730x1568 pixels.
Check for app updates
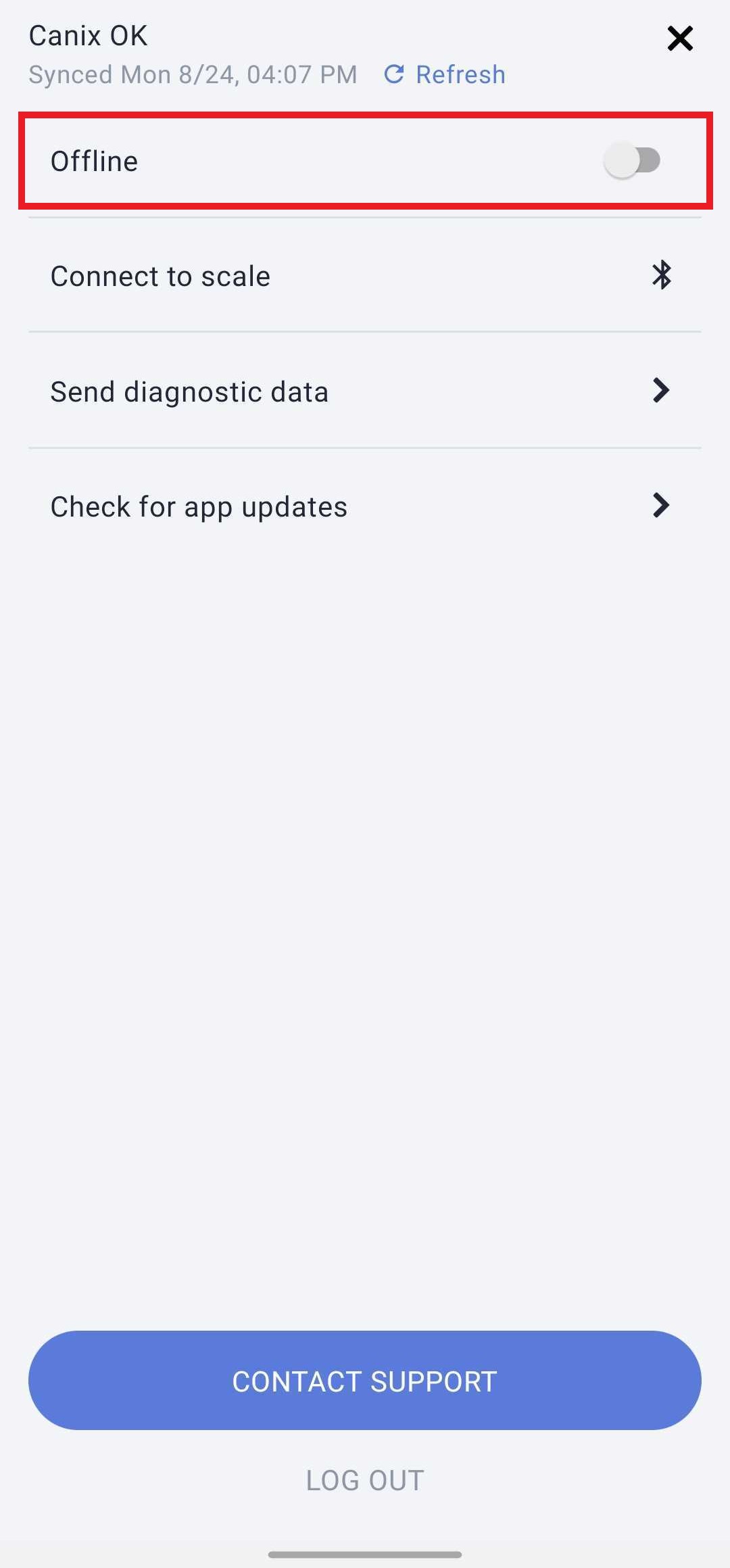click(x=365, y=506)
